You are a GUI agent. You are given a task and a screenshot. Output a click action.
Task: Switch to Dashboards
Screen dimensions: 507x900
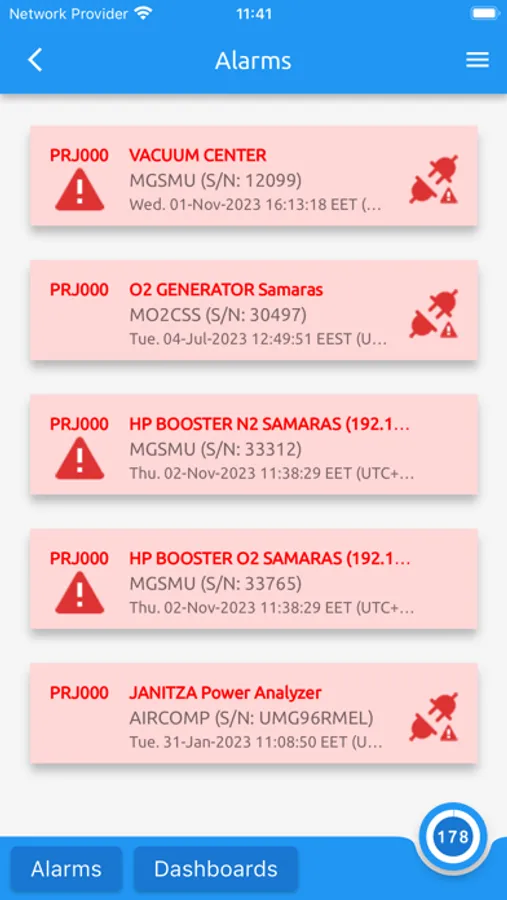click(216, 868)
